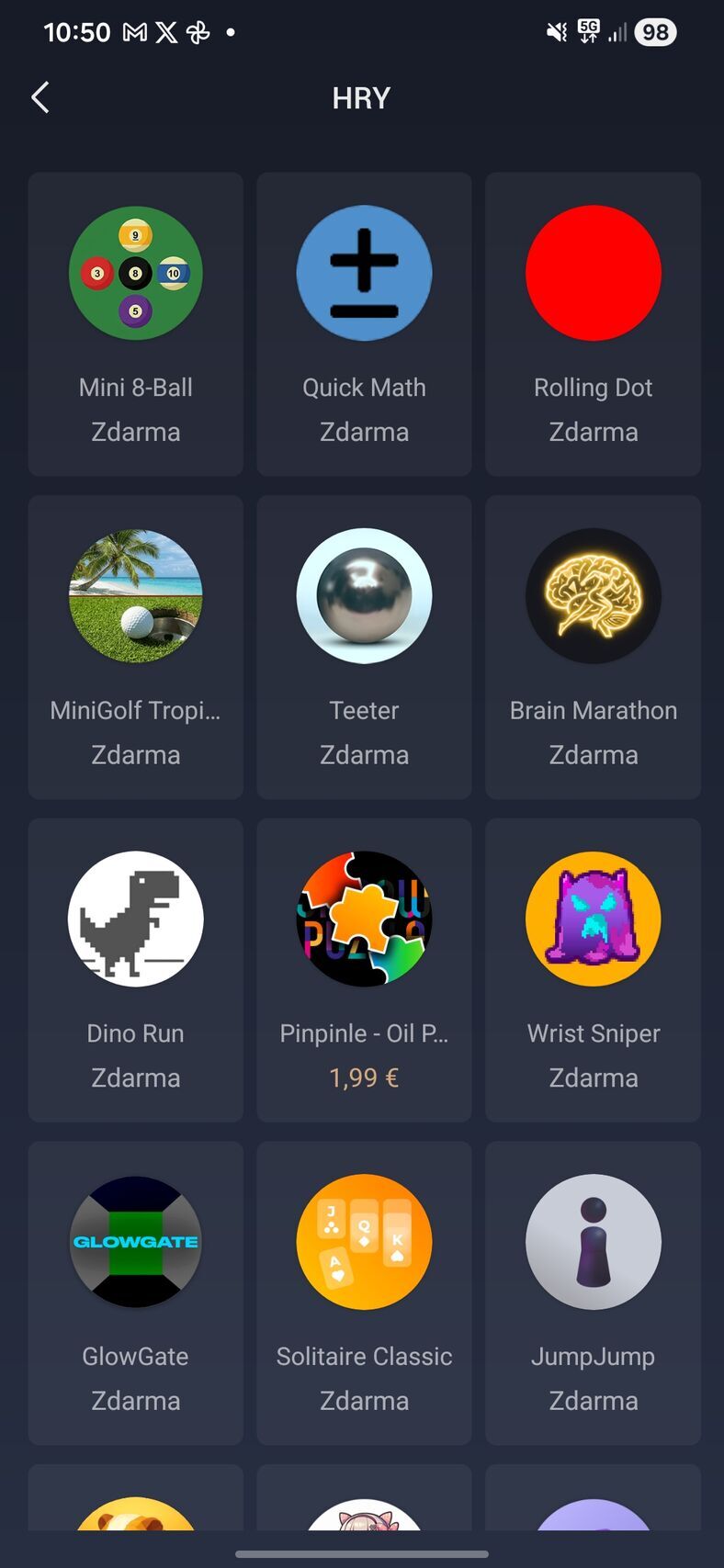The image size is (724, 1568).
Task: Tap the red Rolling Dot icon
Action: [593, 273]
